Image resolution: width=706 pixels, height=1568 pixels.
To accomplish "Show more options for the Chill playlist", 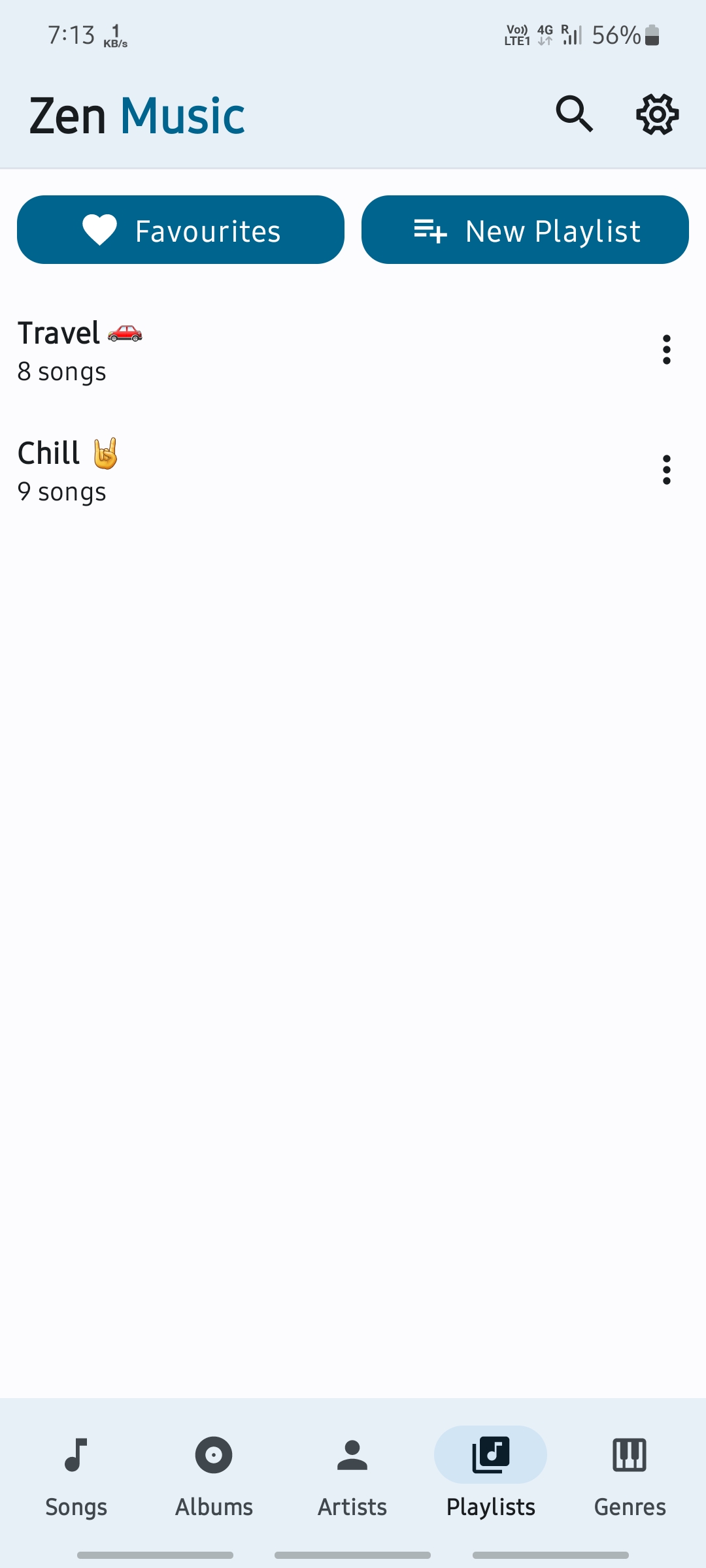I will coord(666,470).
